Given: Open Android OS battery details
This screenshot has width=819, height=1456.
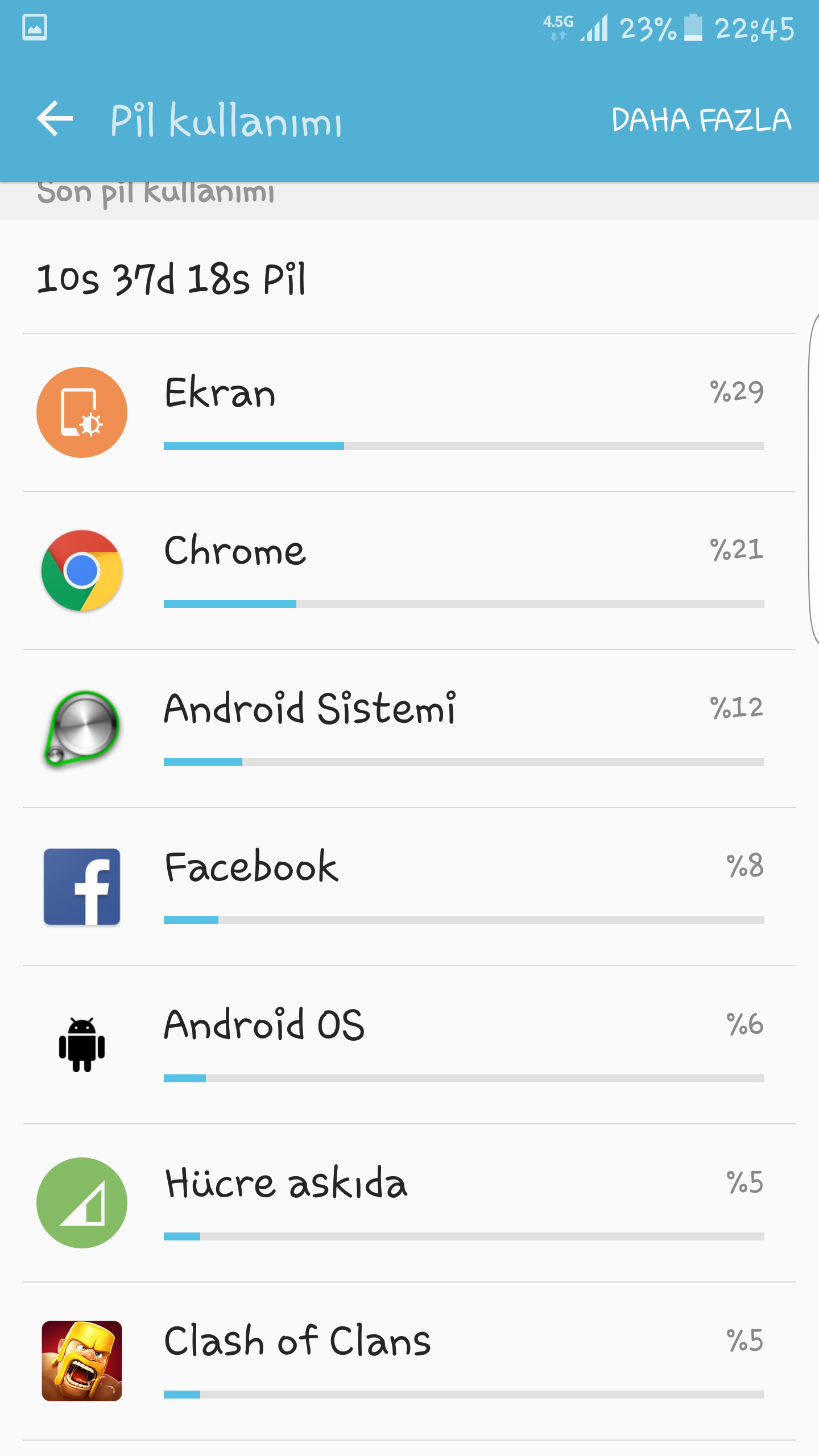Looking at the screenshot, I should coord(409,1045).
